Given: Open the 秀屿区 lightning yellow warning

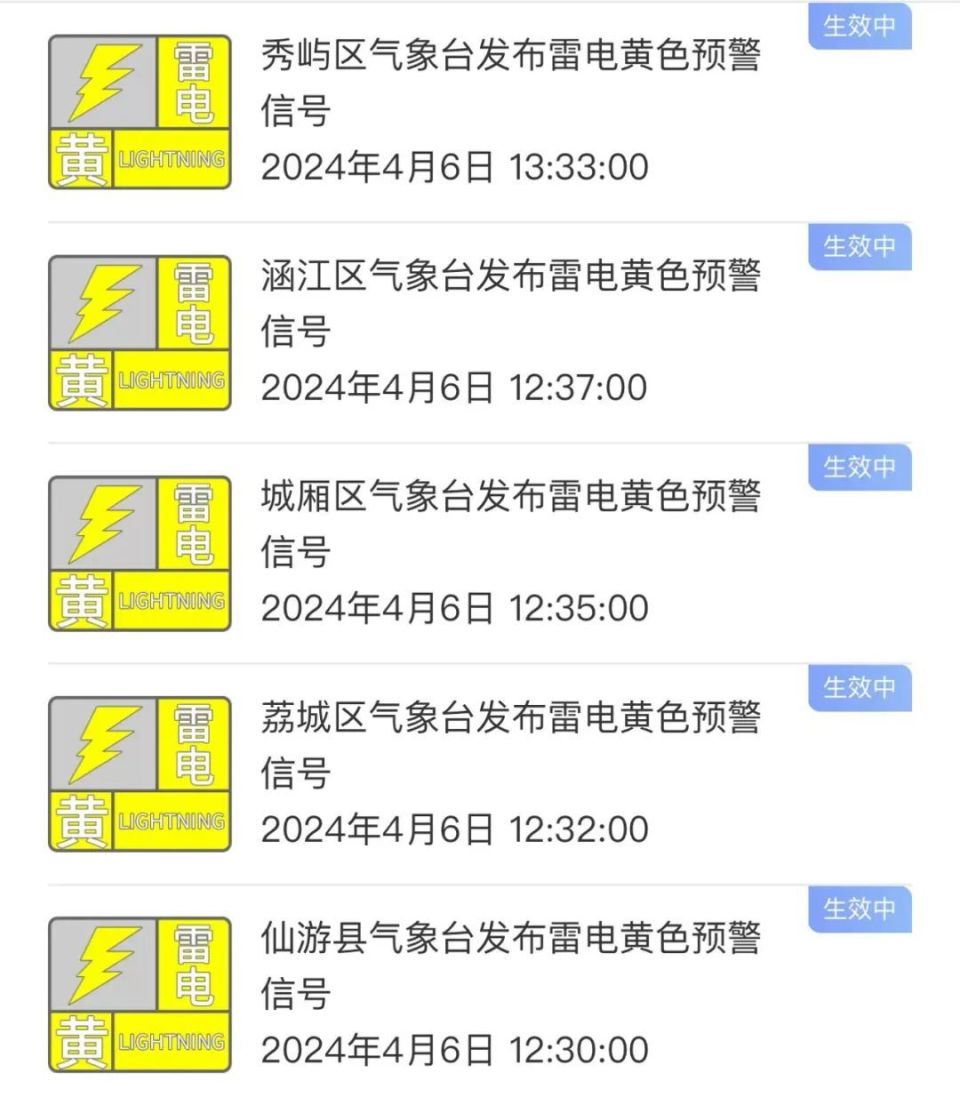Looking at the screenshot, I should (510, 83).
